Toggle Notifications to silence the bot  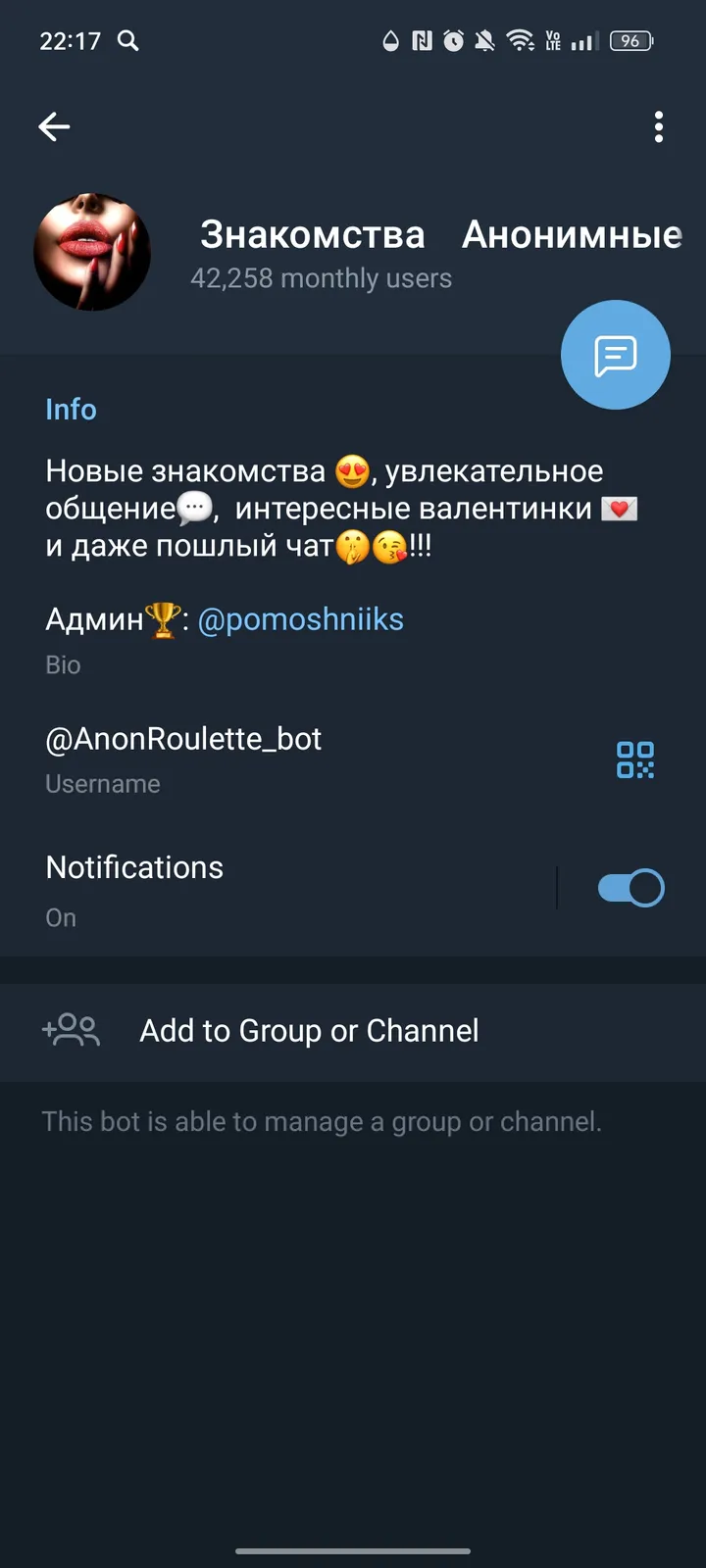click(630, 887)
